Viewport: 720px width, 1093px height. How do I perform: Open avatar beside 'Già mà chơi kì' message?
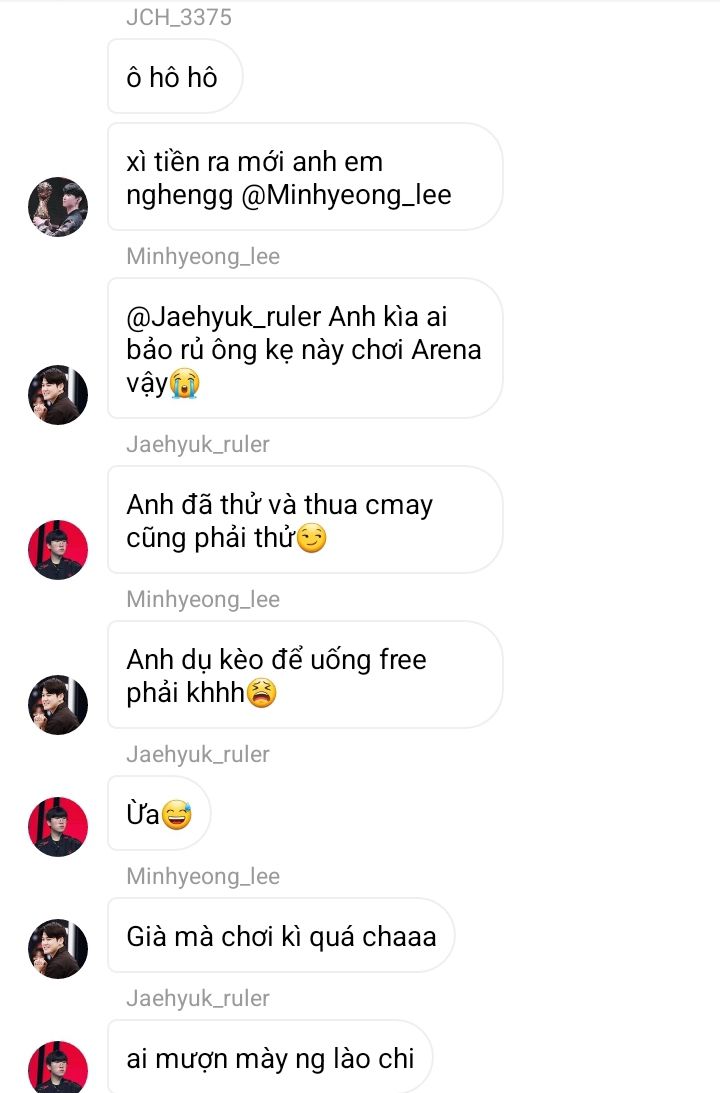(x=58, y=949)
